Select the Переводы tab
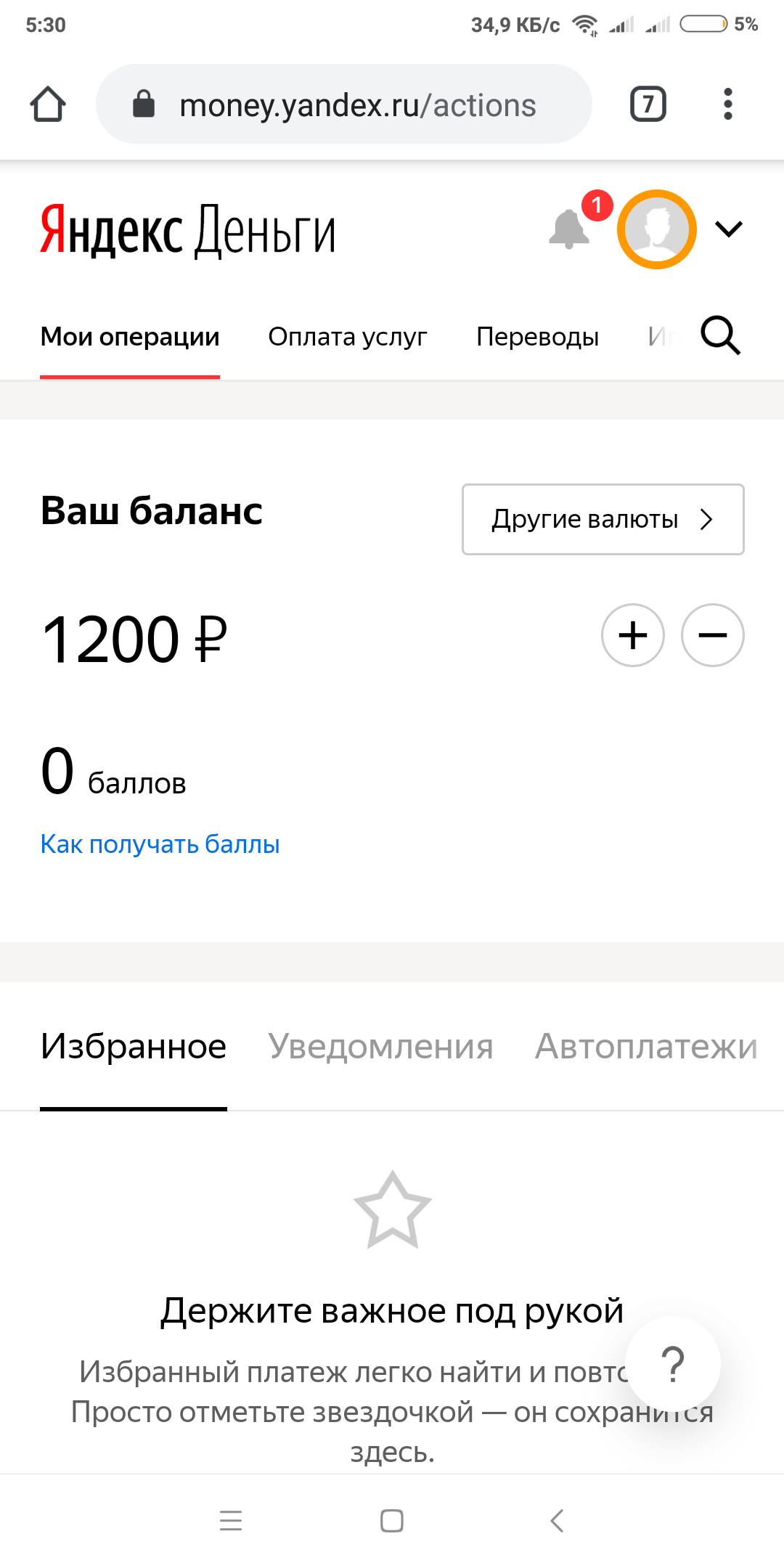 coord(537,337)
